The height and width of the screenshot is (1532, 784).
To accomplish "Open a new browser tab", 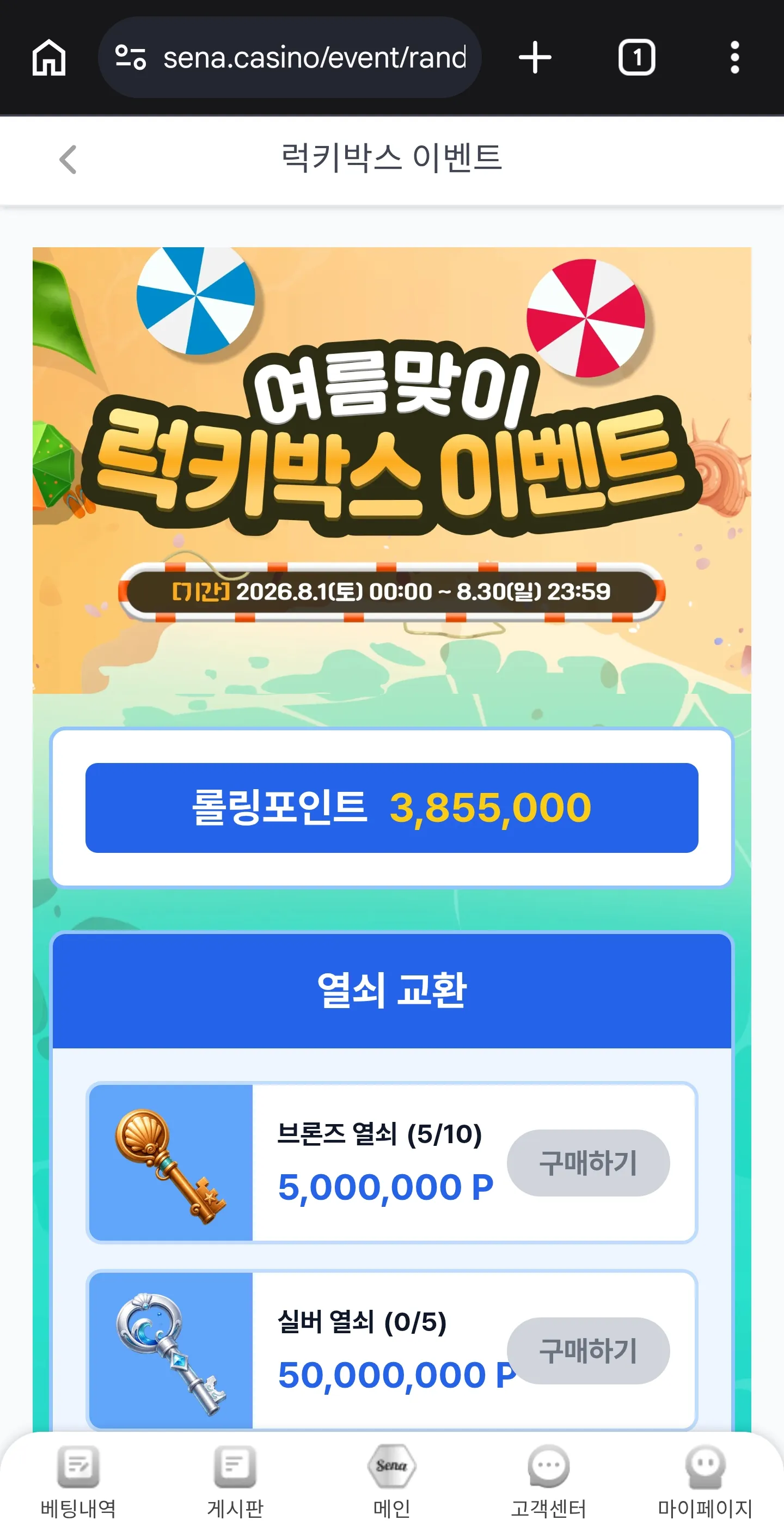I will click(535, 58).
